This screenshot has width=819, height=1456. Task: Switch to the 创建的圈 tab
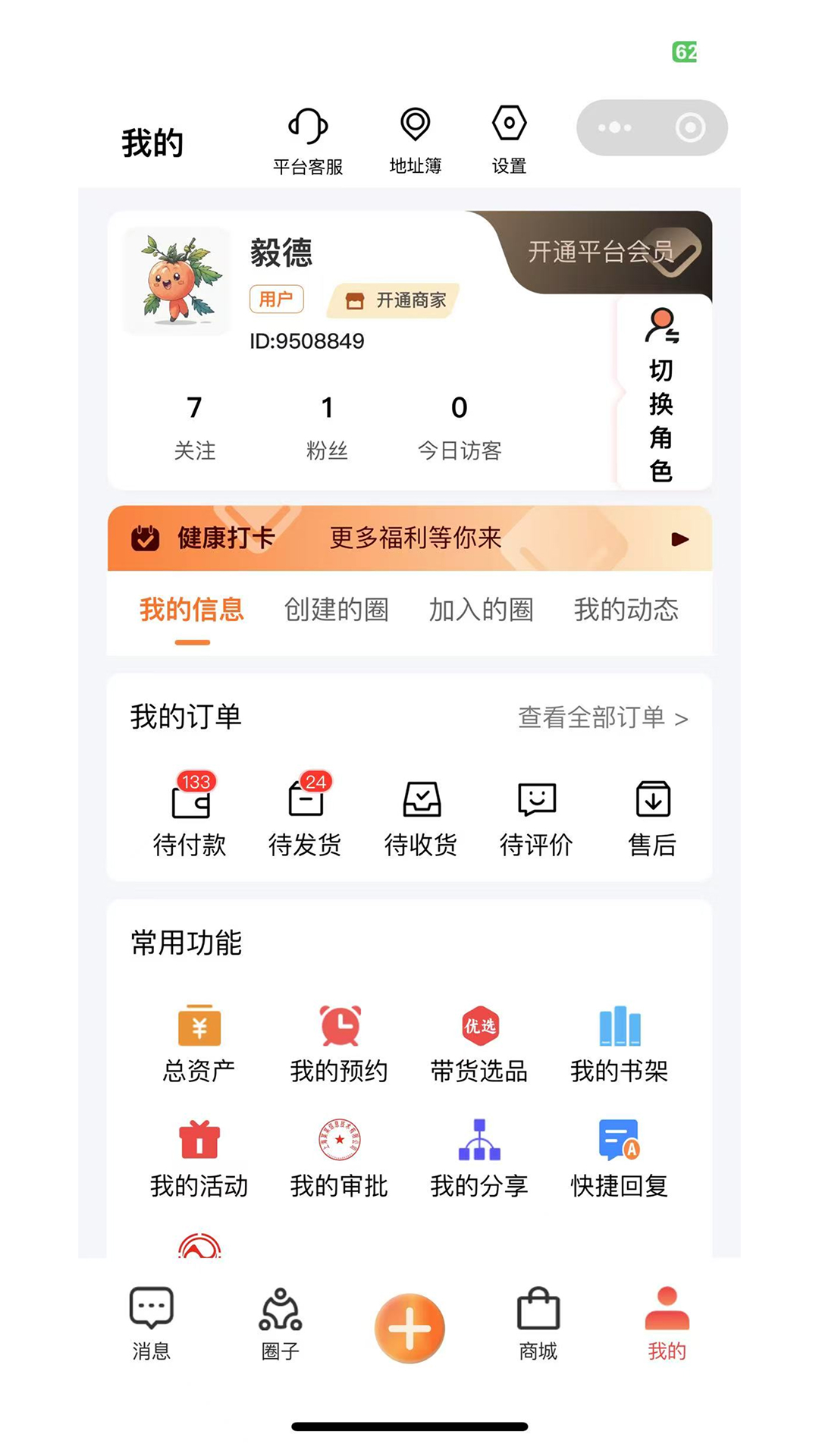point(337,610)
